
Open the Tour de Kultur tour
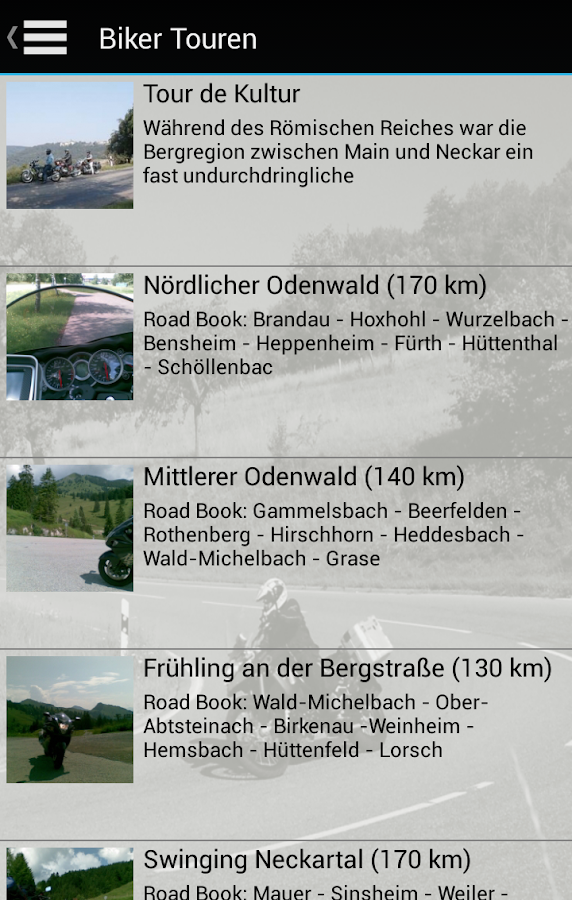[286, 170]
